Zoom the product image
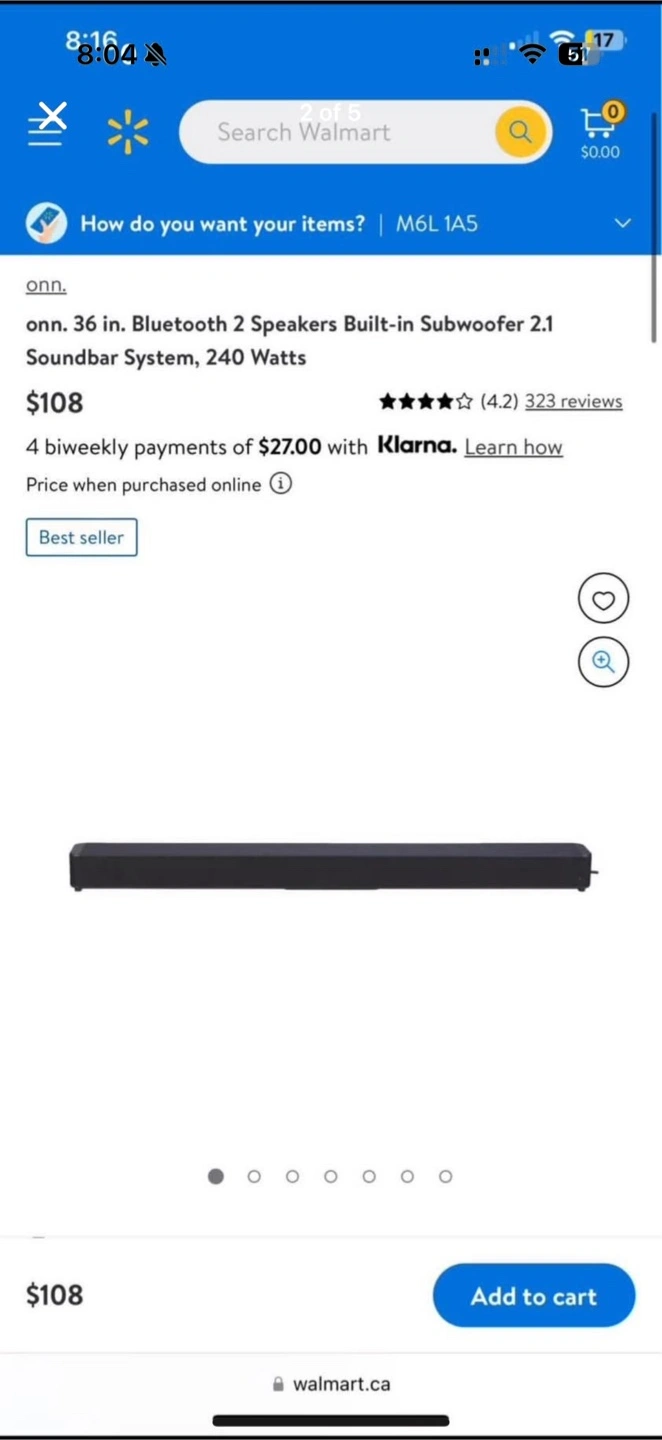The height and width of the screenshot is (1440, 662). (x=603, y=662)
